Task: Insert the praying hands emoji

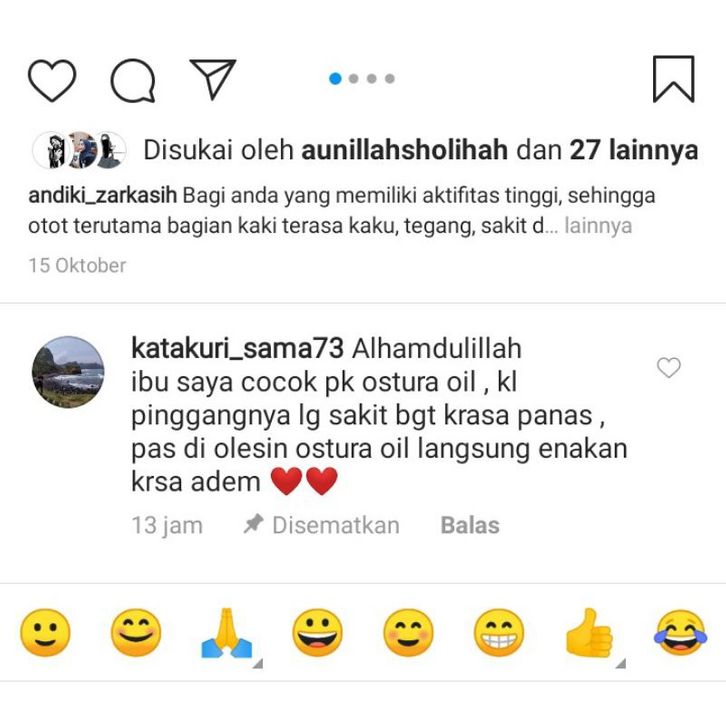Action: pyautogui.click(x=227, y=632)
